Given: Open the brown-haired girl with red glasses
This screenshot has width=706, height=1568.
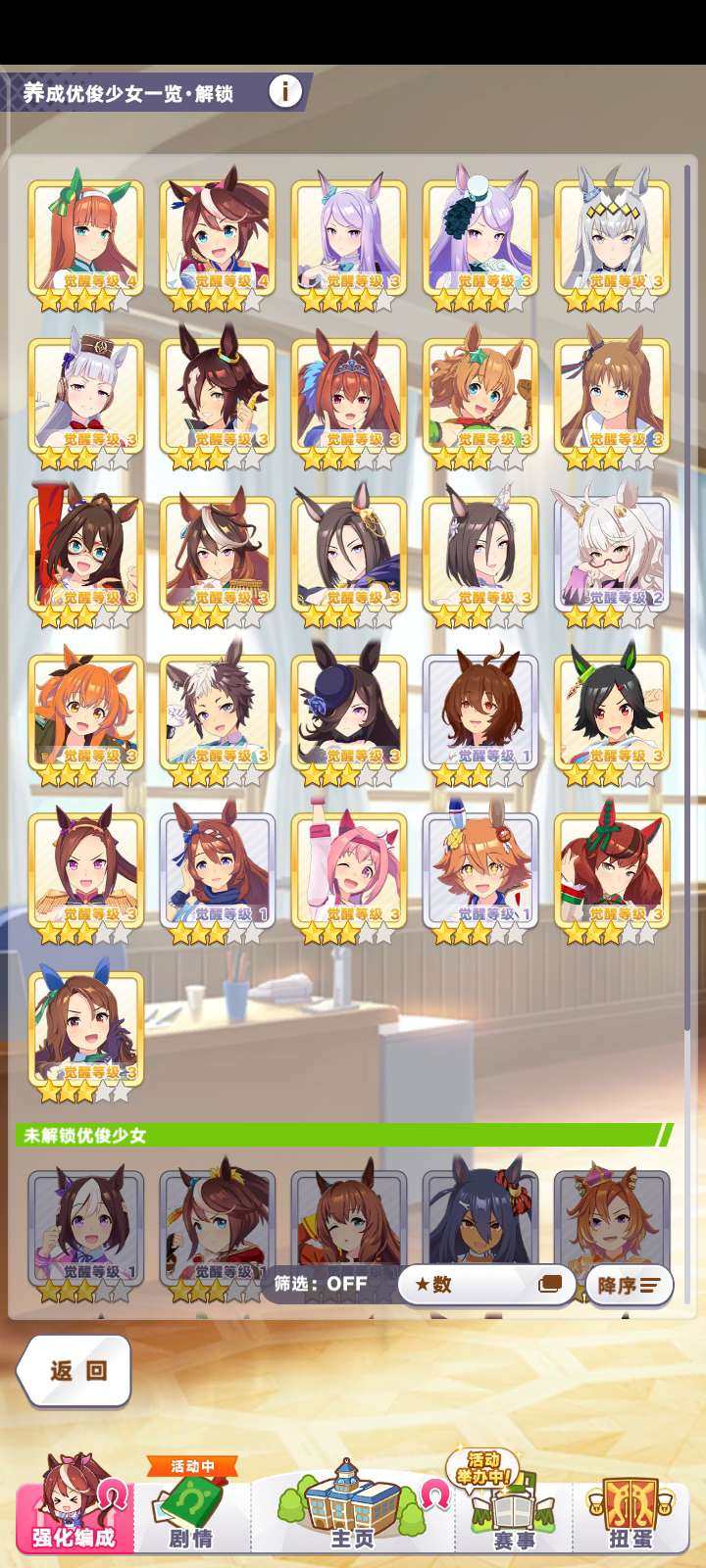Looking at the screenshot, I should (86, 557).
